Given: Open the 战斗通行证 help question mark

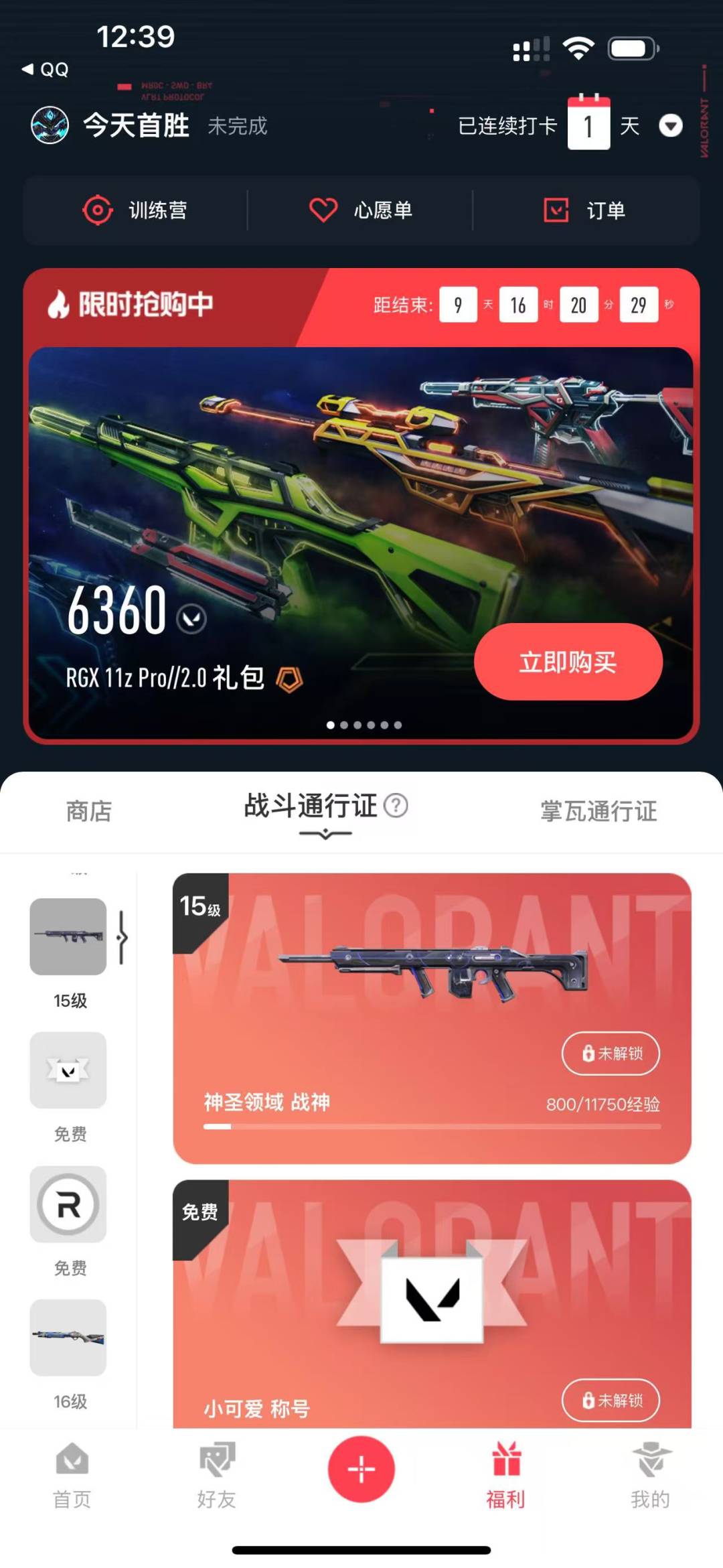Looking at the screenshot, I should (x=396, y=805).
